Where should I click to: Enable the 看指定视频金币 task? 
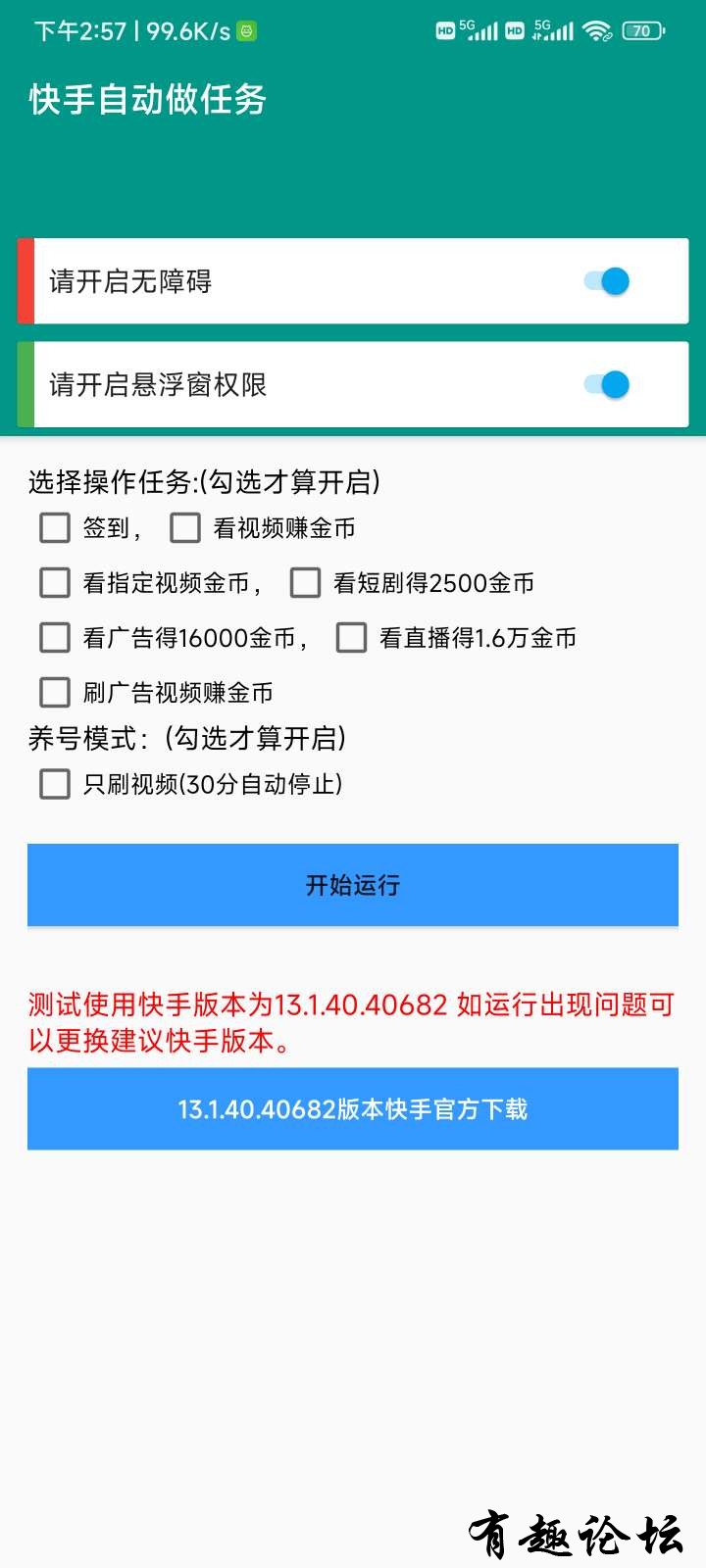55,583
